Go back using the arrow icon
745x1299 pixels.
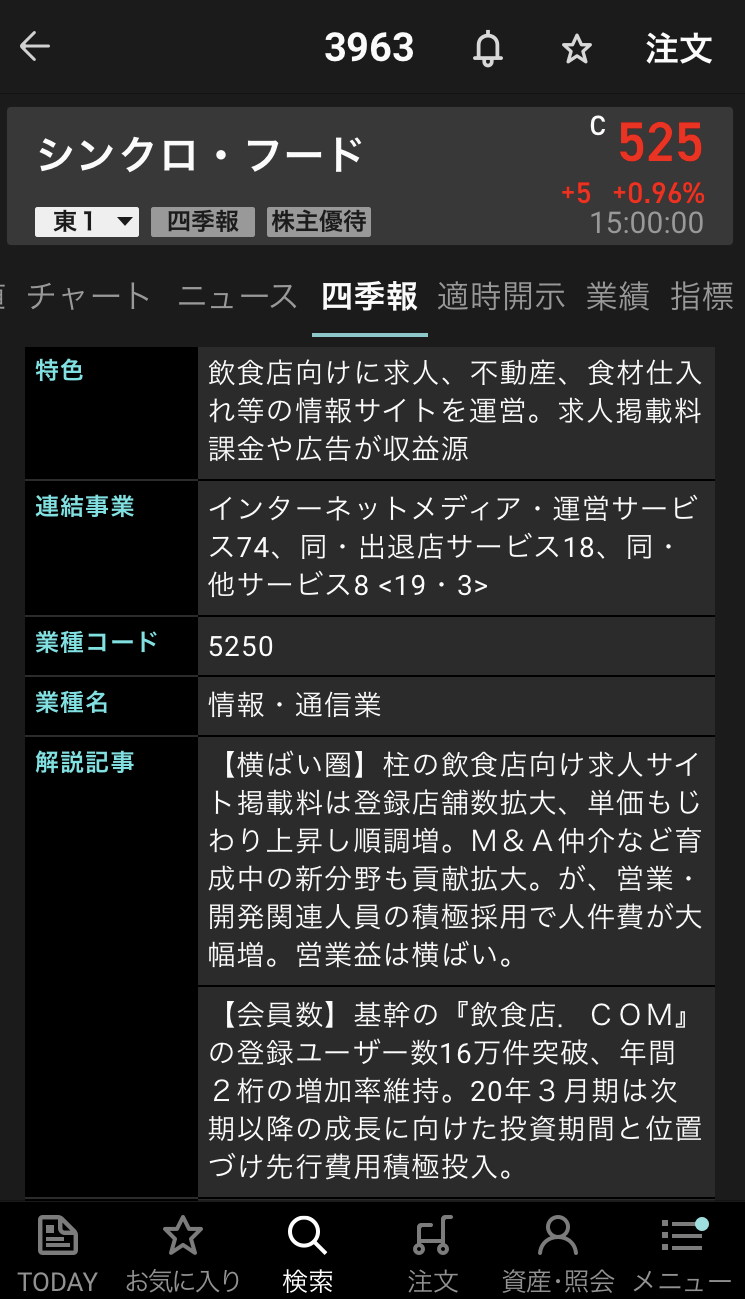35,47
